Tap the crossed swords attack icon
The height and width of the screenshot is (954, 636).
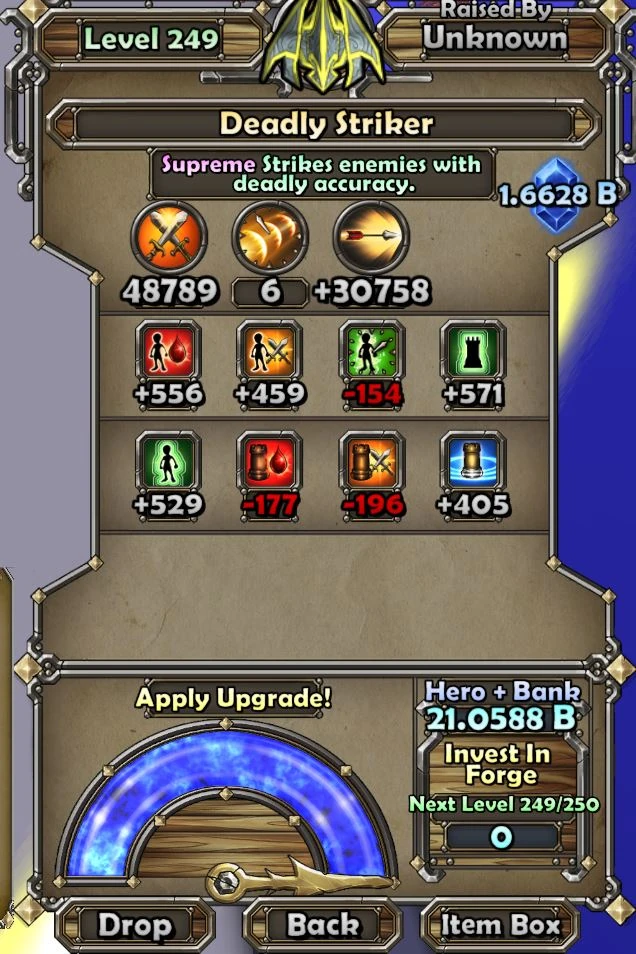tap(169, 237)
